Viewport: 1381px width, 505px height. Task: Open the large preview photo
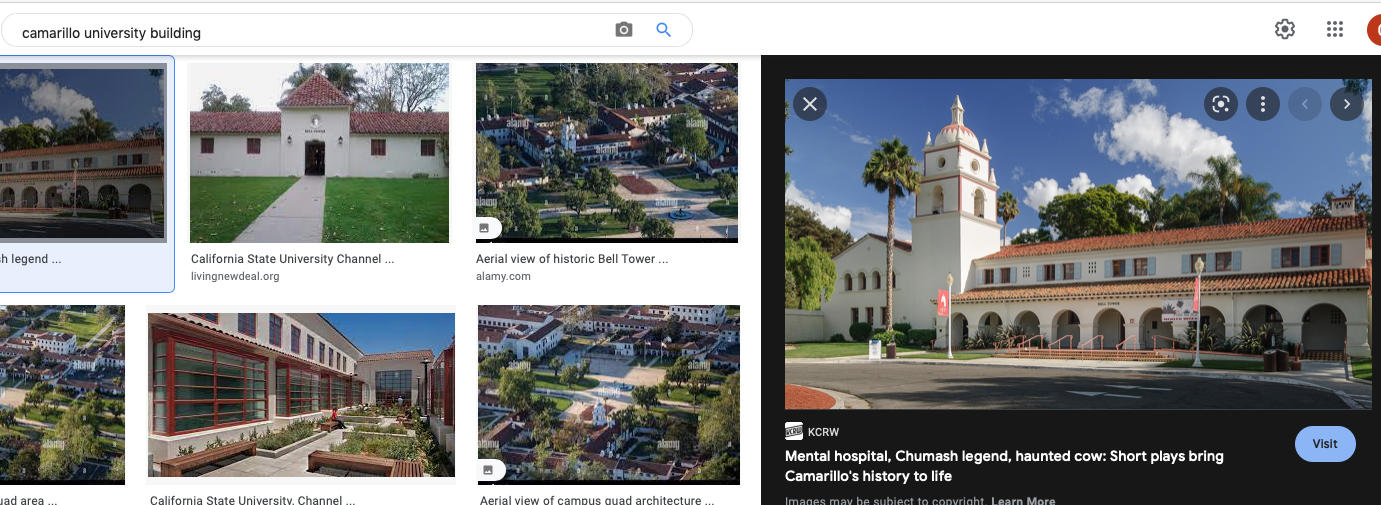[1077, 243]
